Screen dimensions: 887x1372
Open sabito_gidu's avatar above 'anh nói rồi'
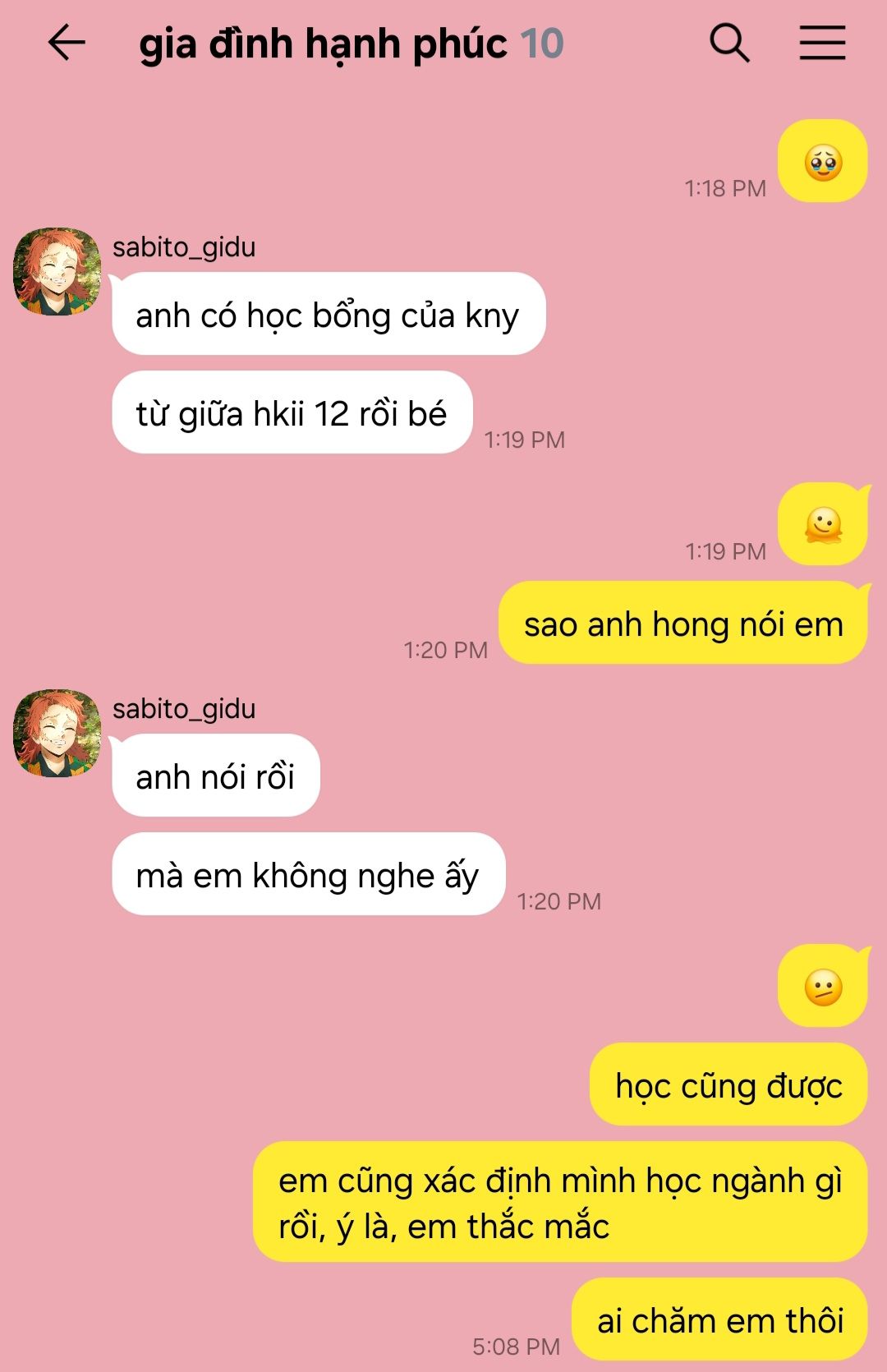click(57, 734)
